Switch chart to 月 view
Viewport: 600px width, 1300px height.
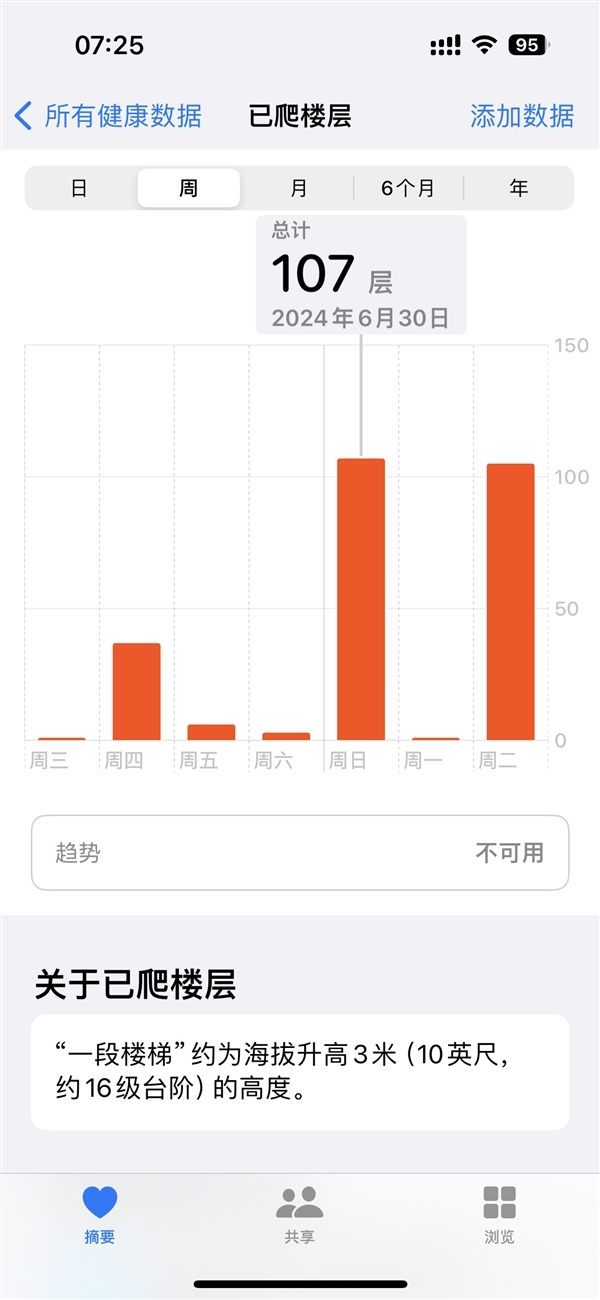298,188
